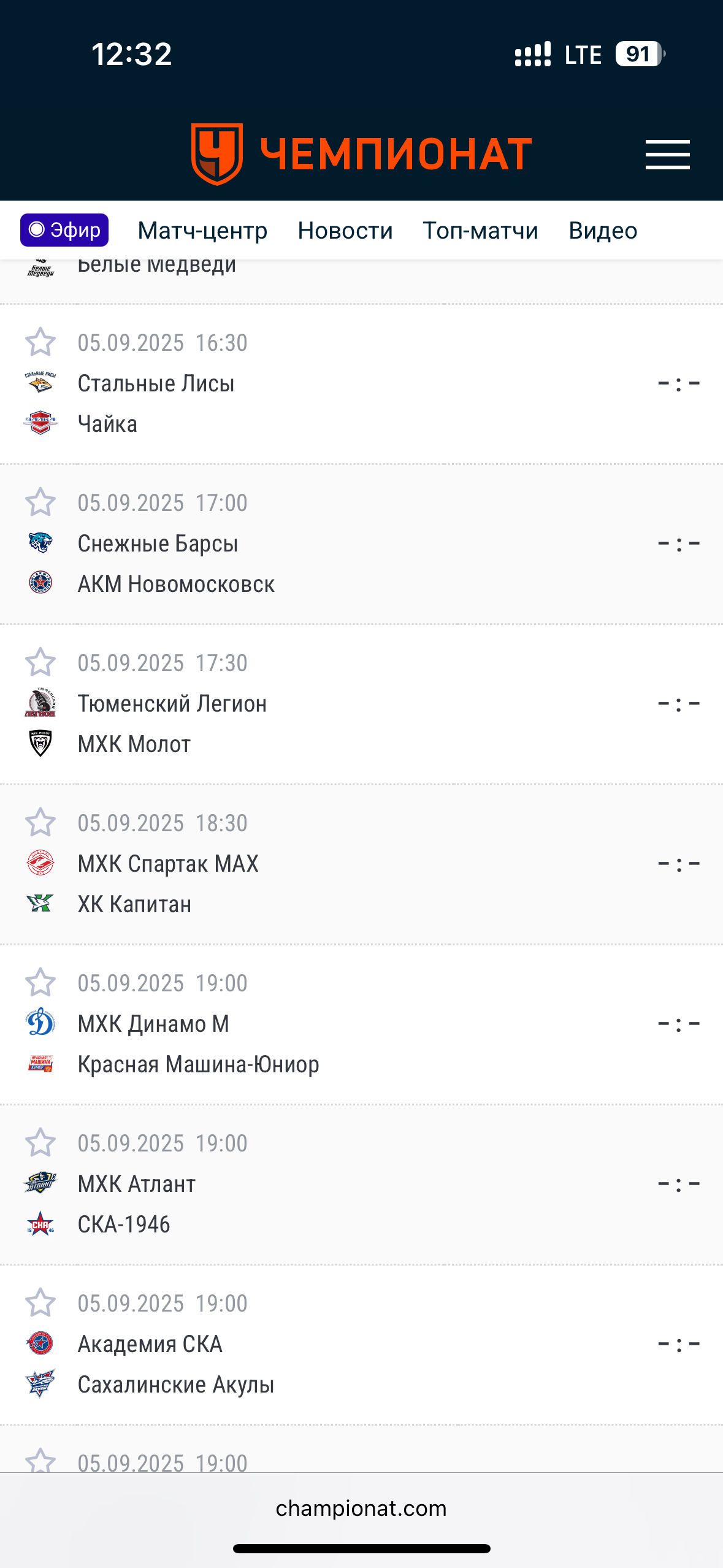Switch to Матч-центр tab
This screenshot has height=1568, width=723.
click(202, 231)
